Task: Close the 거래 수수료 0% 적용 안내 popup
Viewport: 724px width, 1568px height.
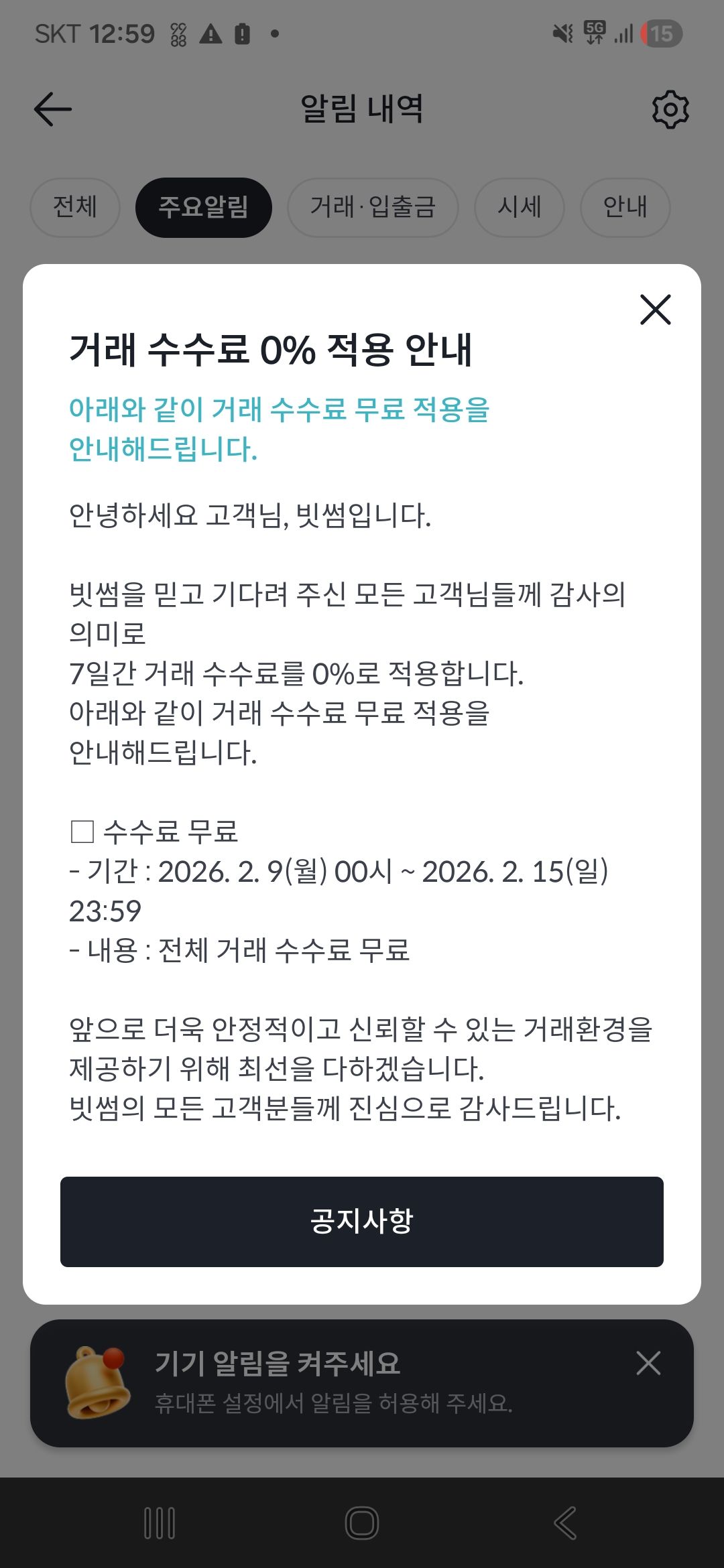Action: point(655,310)
